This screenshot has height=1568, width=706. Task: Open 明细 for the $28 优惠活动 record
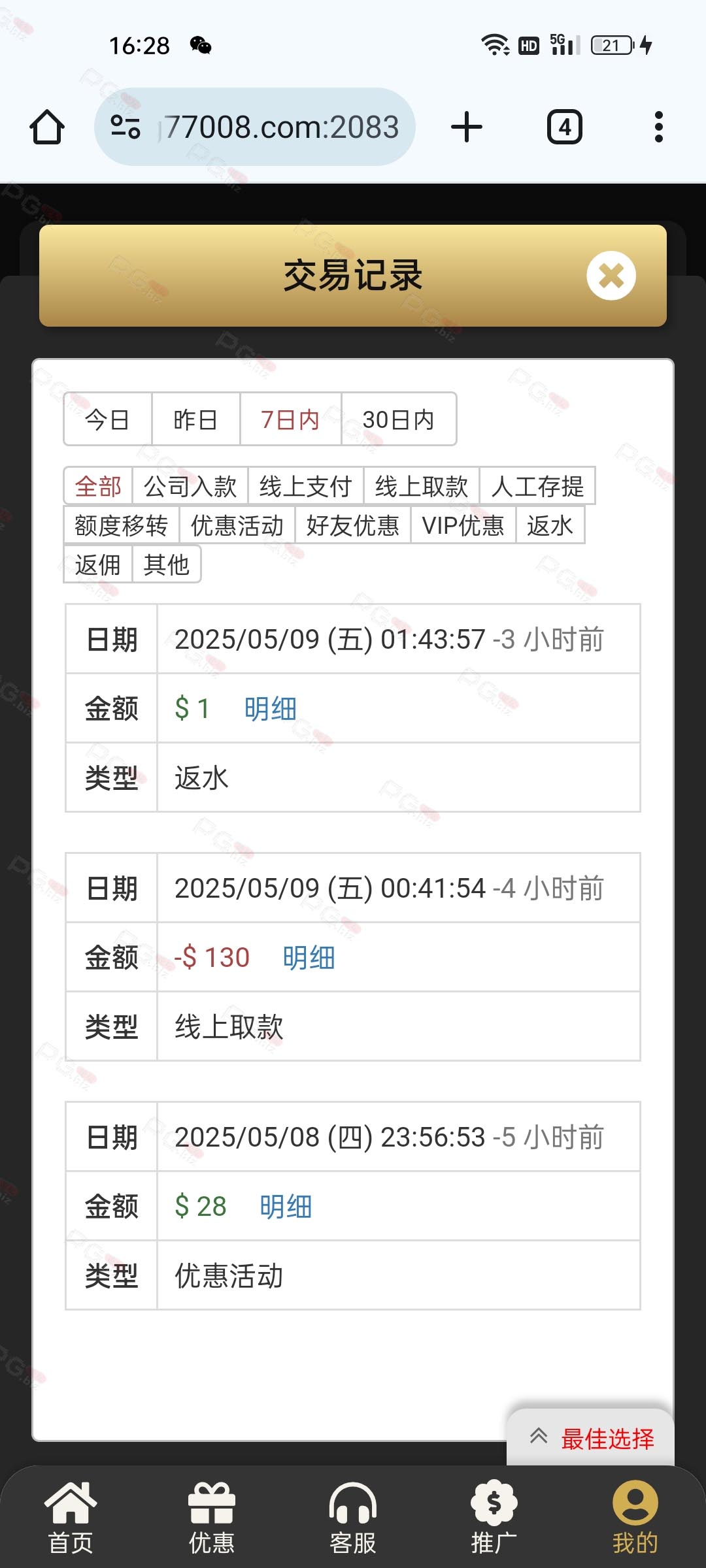286,1207
